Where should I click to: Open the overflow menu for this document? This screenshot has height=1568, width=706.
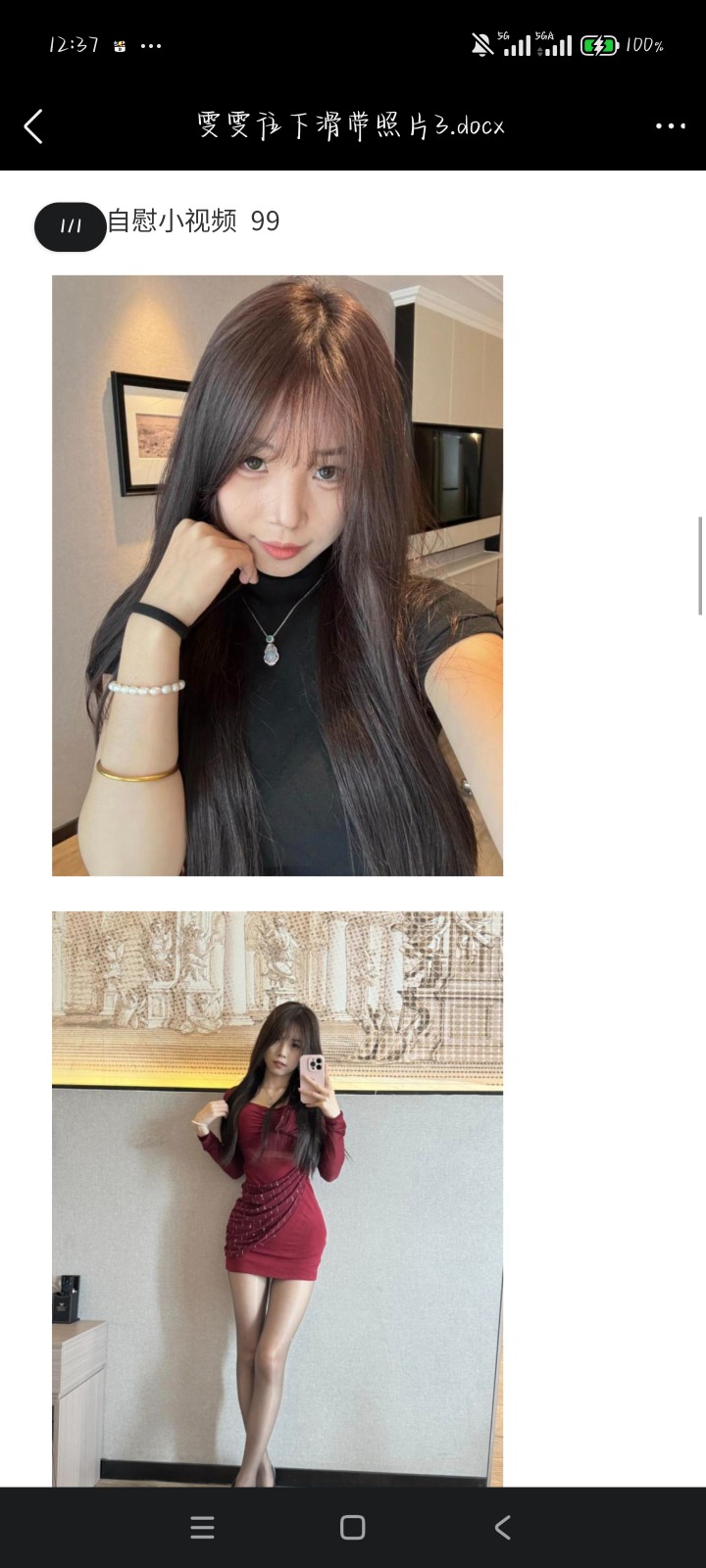[671, 126]
